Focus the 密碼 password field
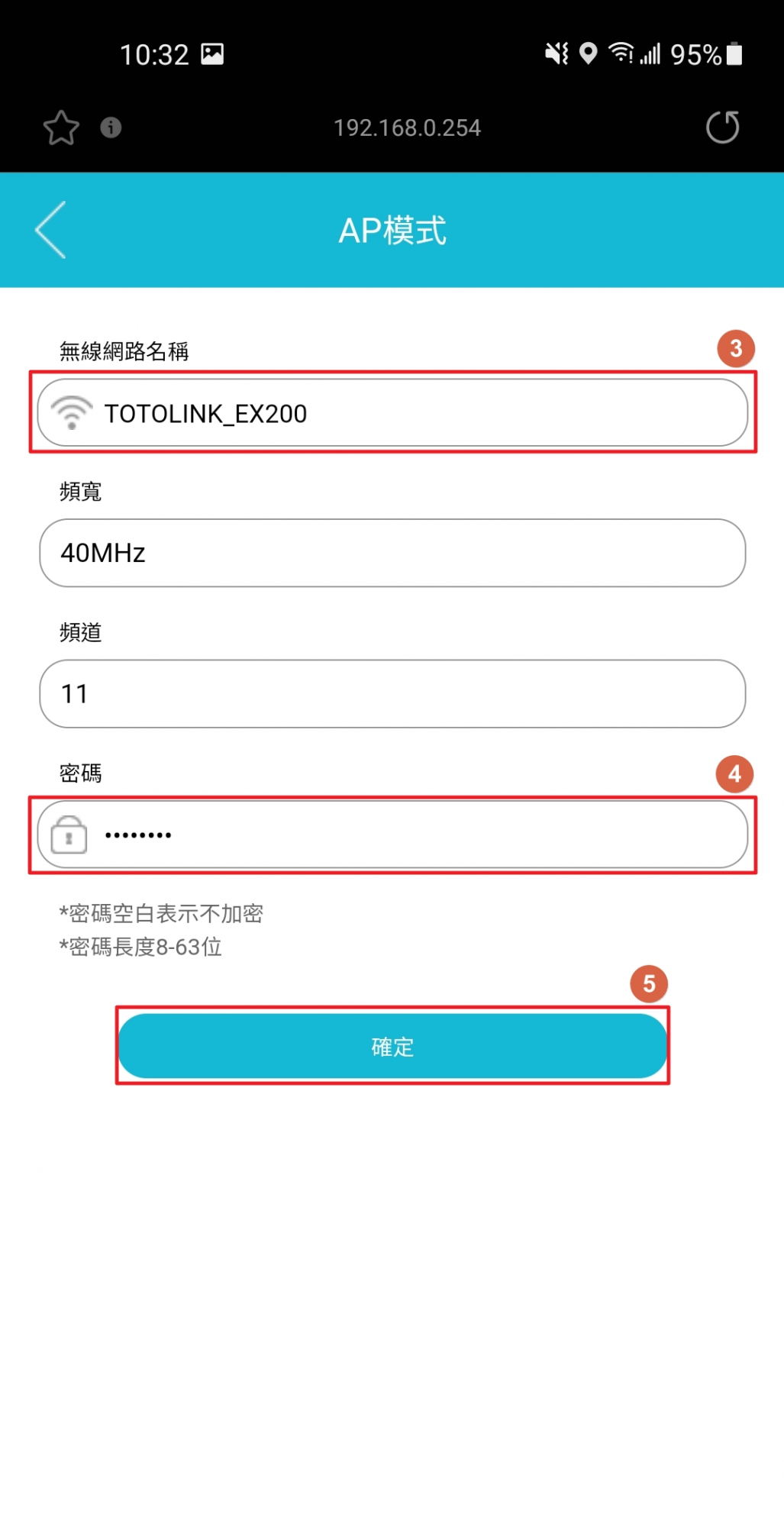 coord(392,835)
